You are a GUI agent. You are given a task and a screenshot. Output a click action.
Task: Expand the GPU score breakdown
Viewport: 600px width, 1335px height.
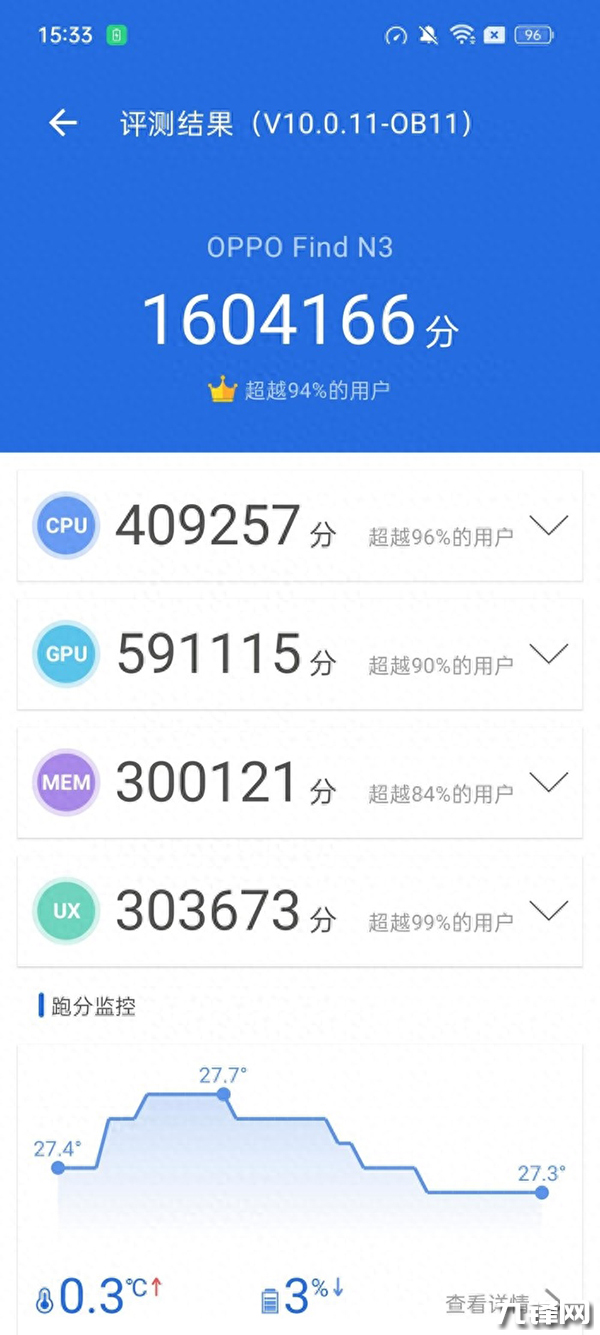(x=548, y=654)
